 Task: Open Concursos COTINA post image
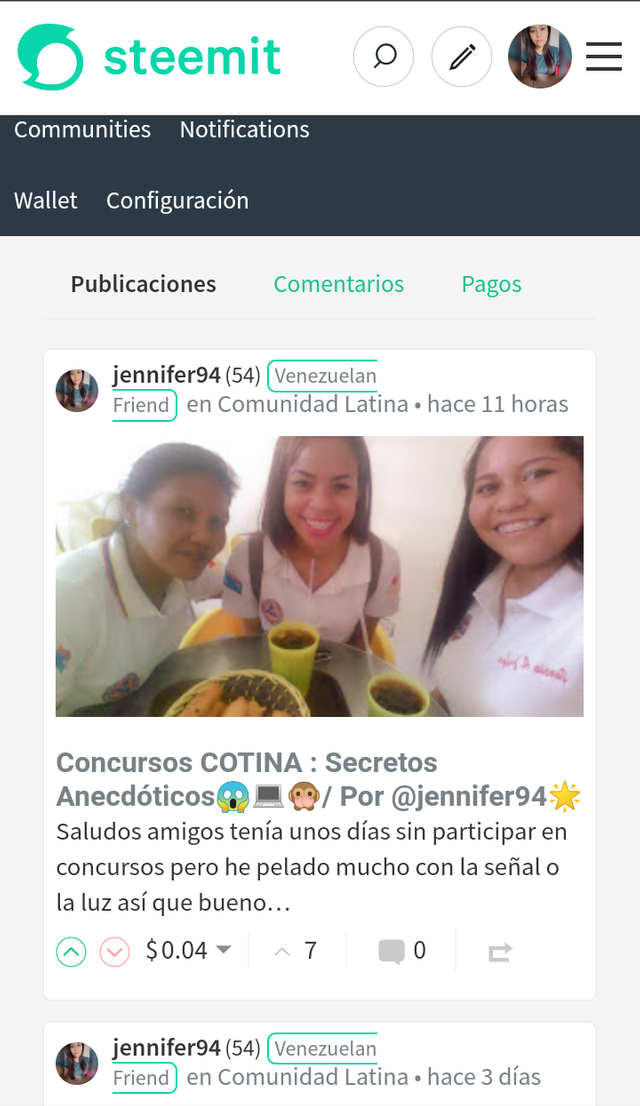point(320,576)
